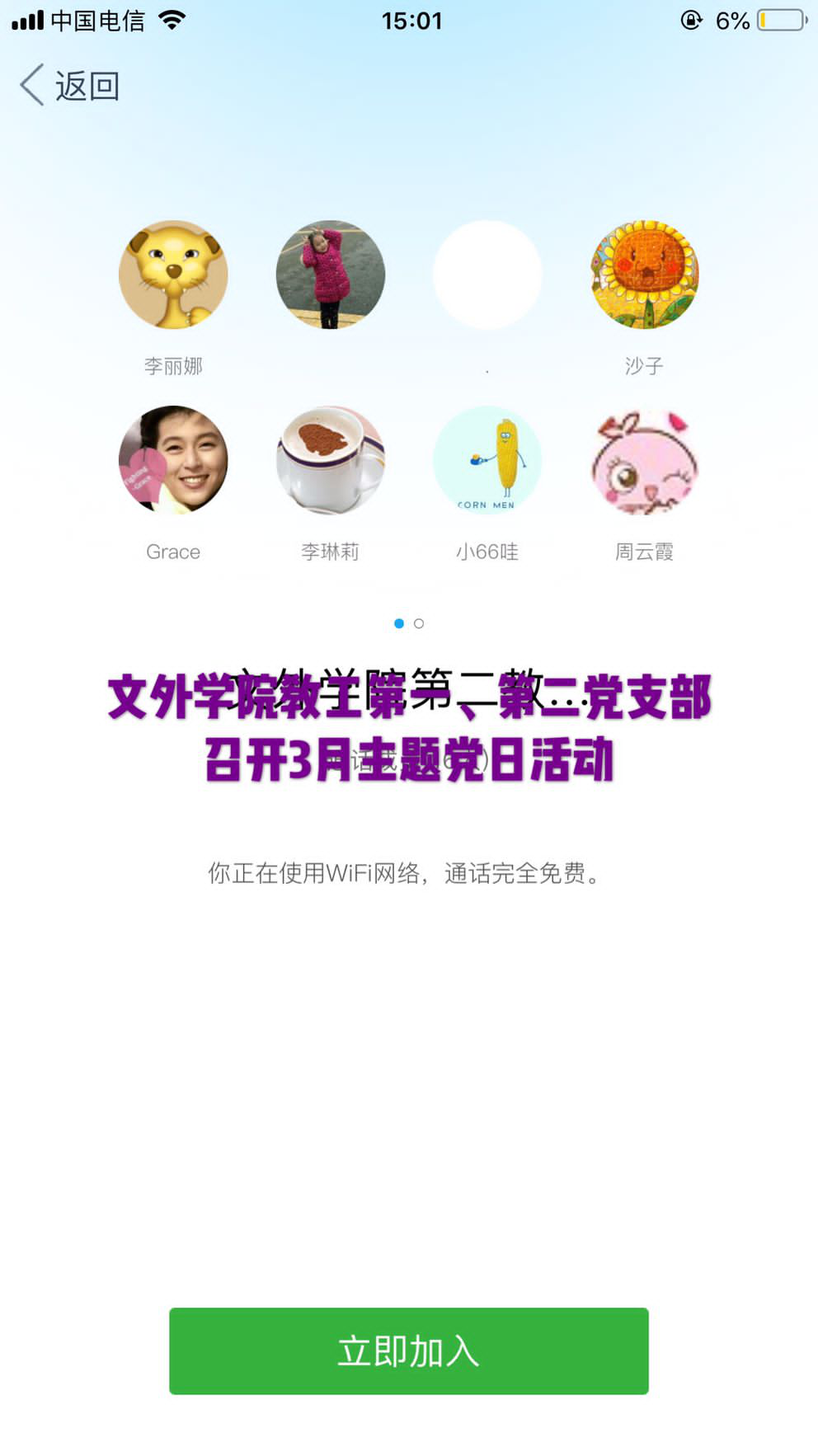Open 李丽娜's avatar
818x1456 pixels.
click(x=173, y=275)
